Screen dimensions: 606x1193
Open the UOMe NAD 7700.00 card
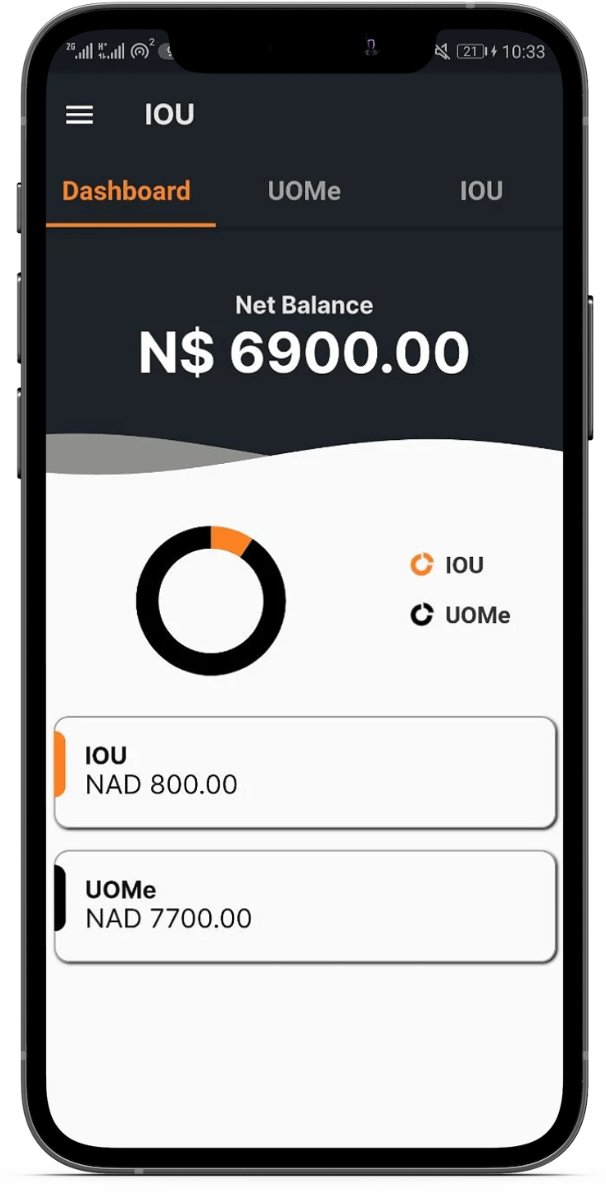(305, 906)
